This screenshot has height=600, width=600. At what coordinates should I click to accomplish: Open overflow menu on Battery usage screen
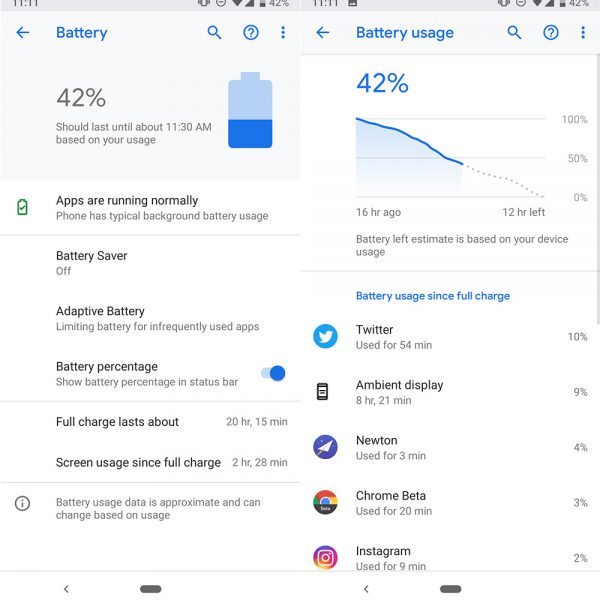click(x=583, y=33)
